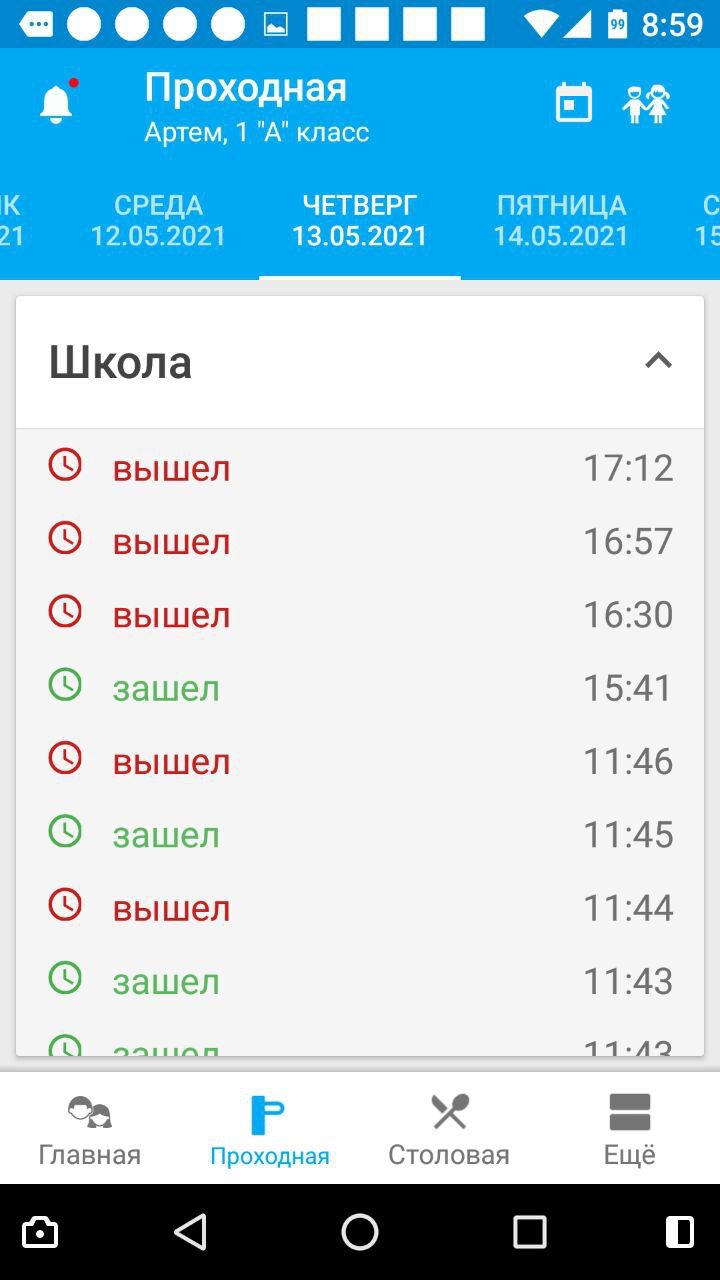Switch to the Среда 12.05.2021 tab

pyautogui.click(x=158, y=221)
